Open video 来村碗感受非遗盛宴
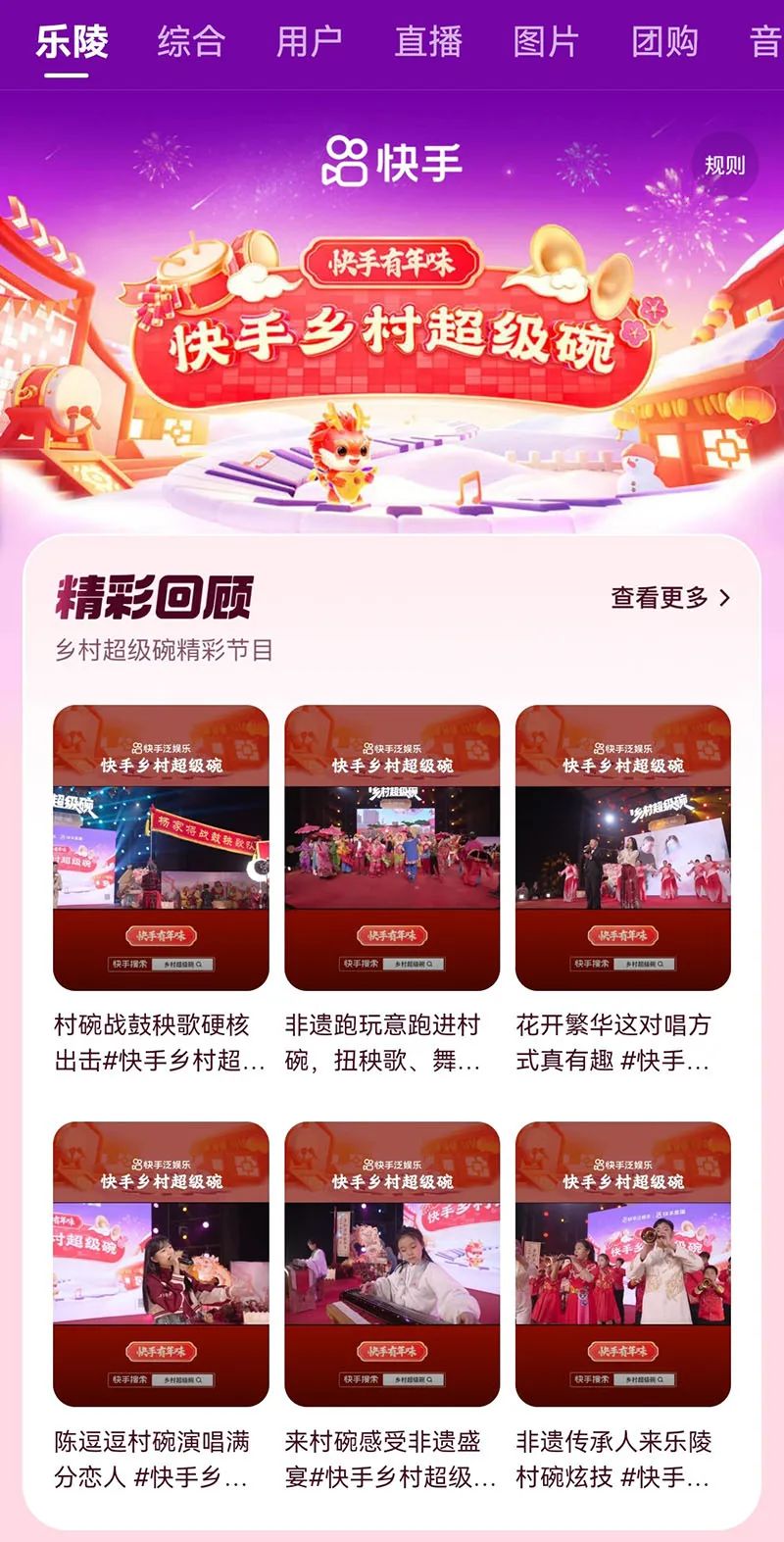 (392, 1264)
